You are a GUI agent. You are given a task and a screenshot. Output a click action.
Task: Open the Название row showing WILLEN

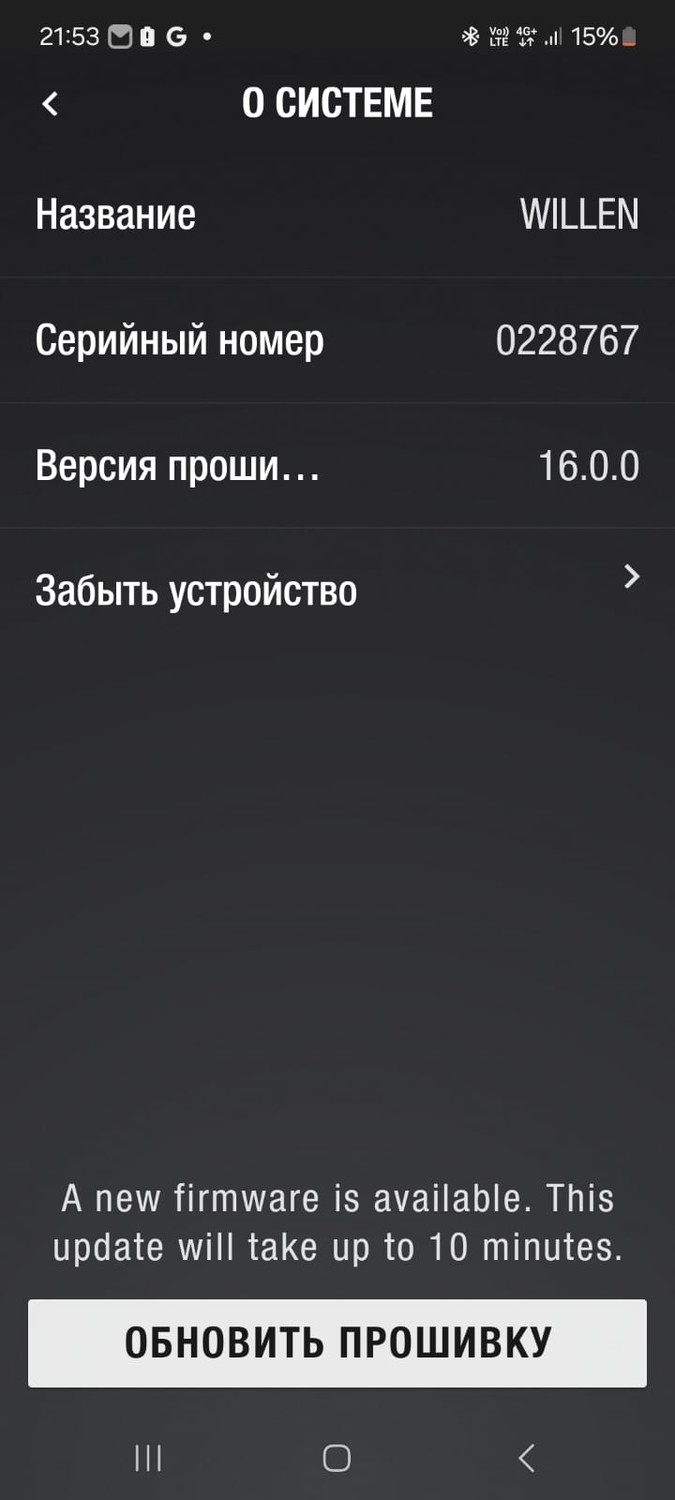click(337, 215)
